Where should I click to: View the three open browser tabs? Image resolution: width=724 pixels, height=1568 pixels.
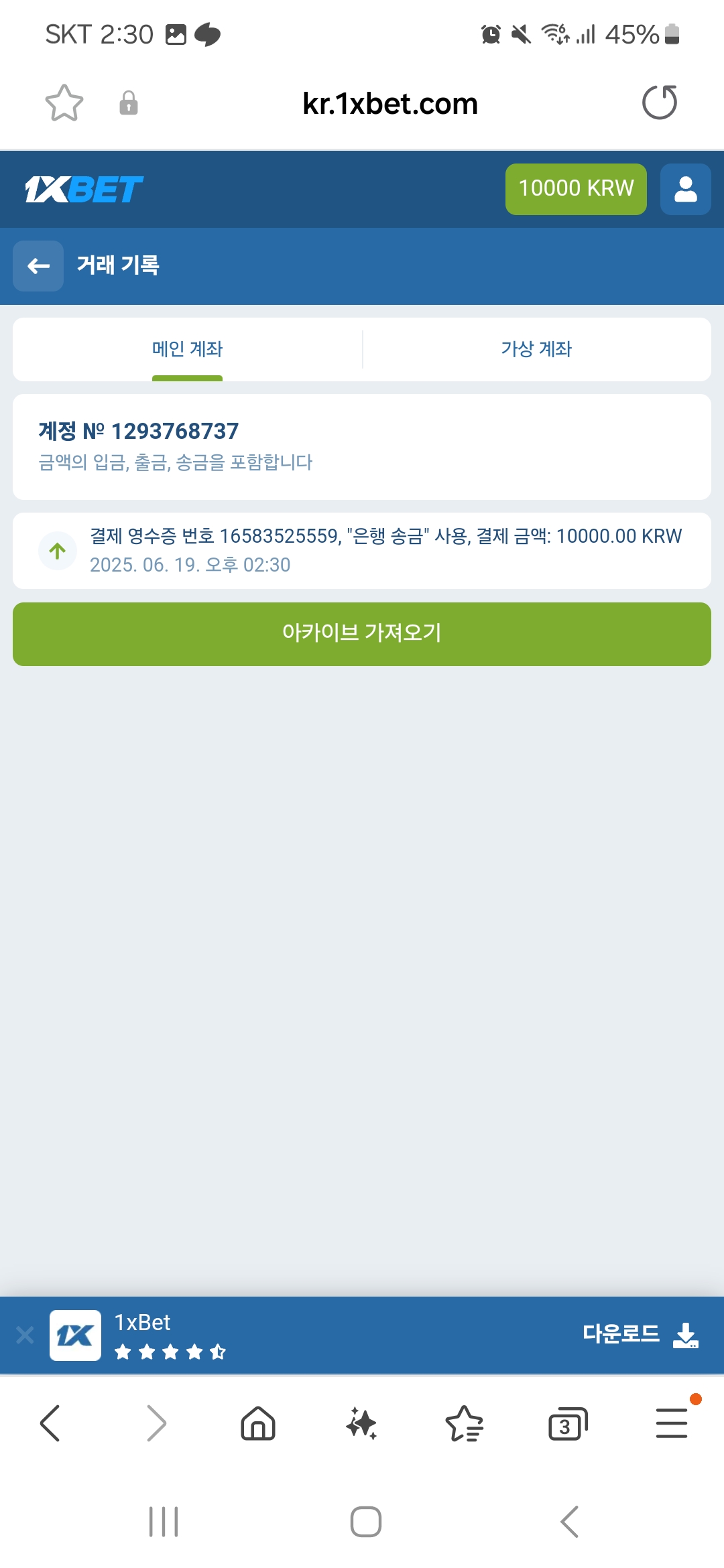tap(567, 1424)
